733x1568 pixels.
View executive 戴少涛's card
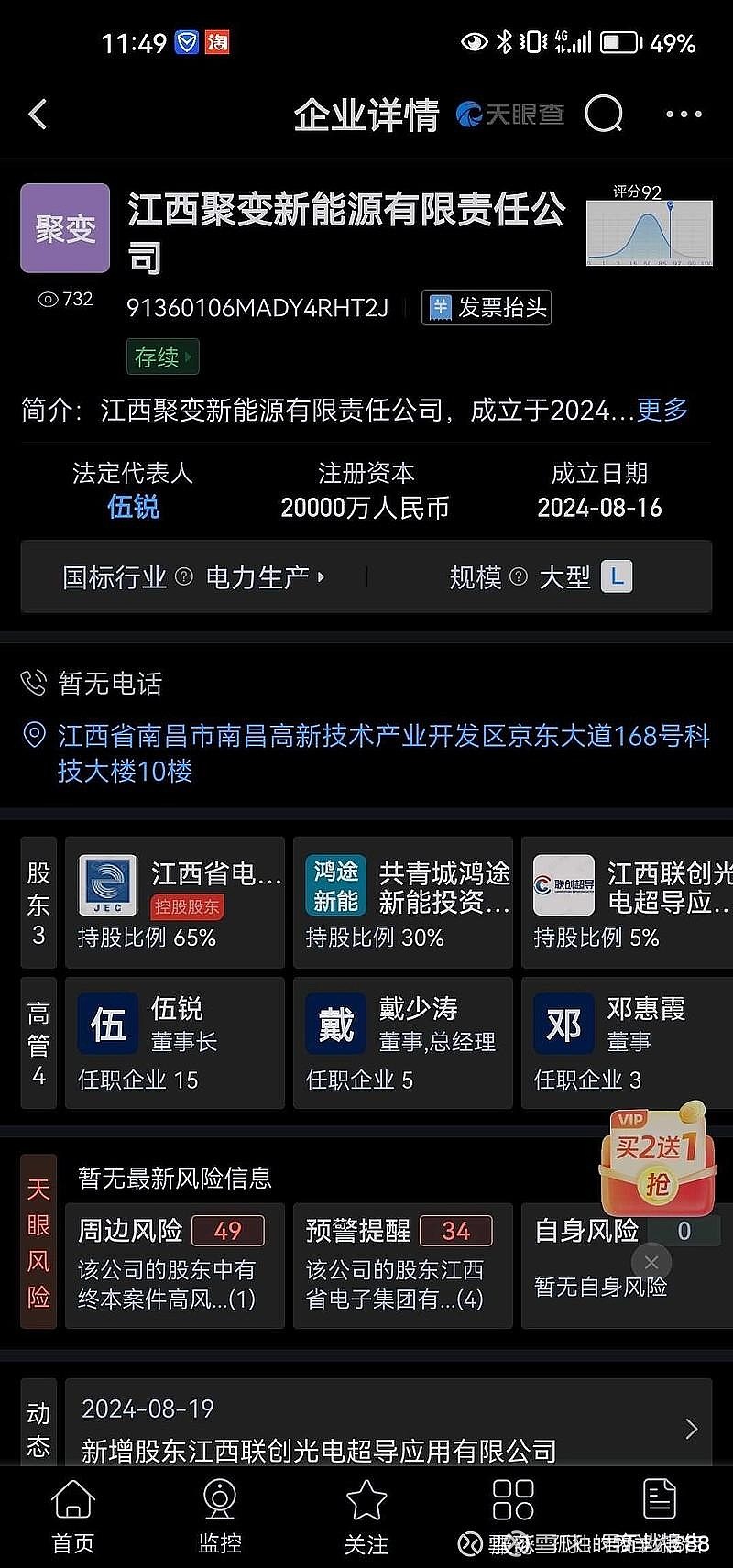403,1043
